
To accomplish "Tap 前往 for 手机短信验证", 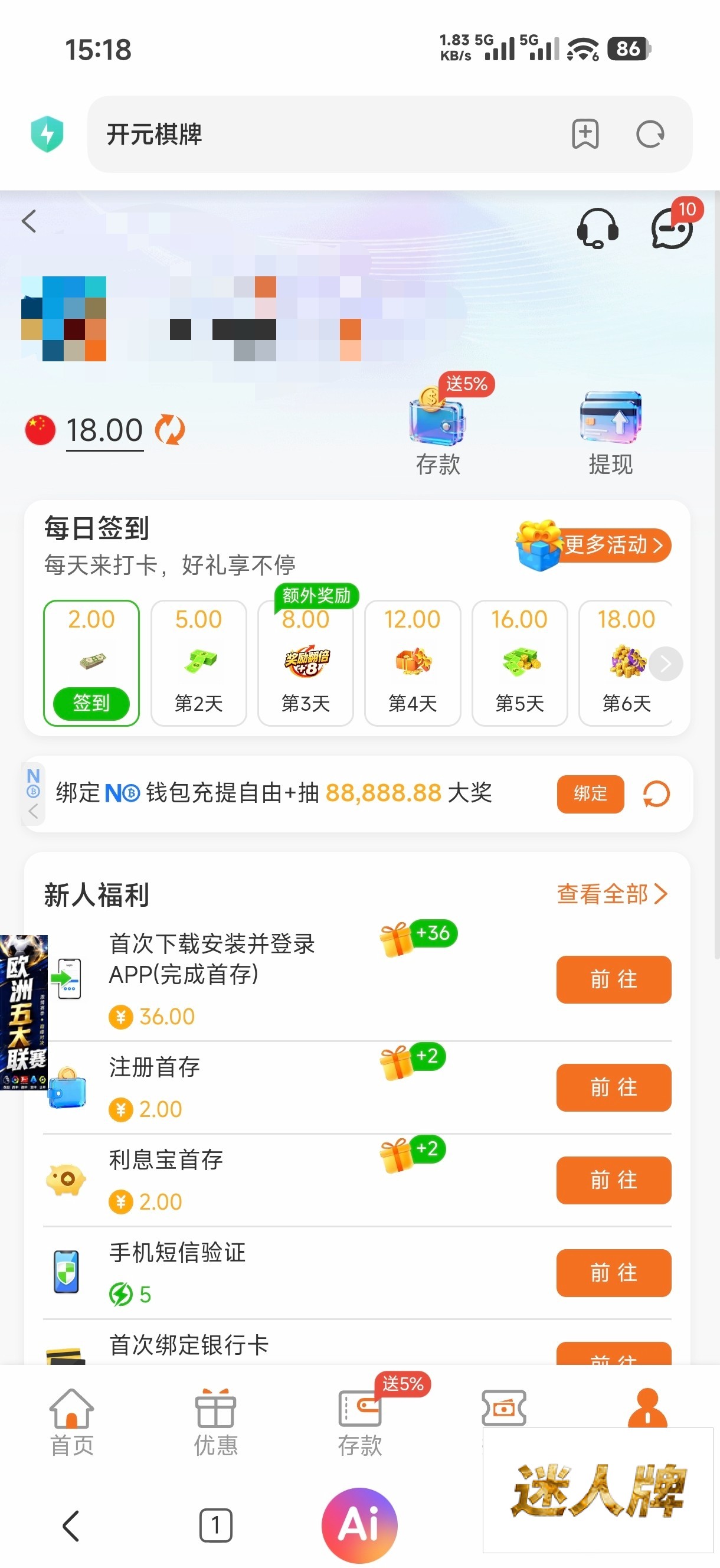I will click(613, 1272).
